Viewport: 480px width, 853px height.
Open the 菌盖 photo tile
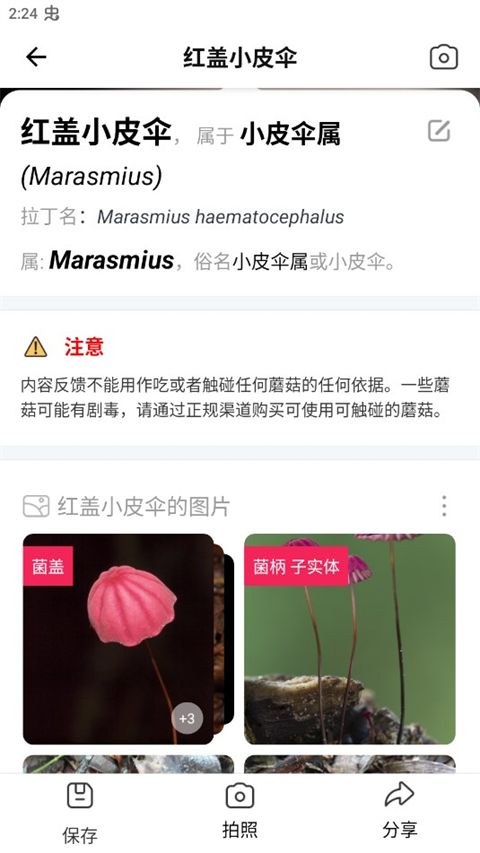(x=119, y=639)
